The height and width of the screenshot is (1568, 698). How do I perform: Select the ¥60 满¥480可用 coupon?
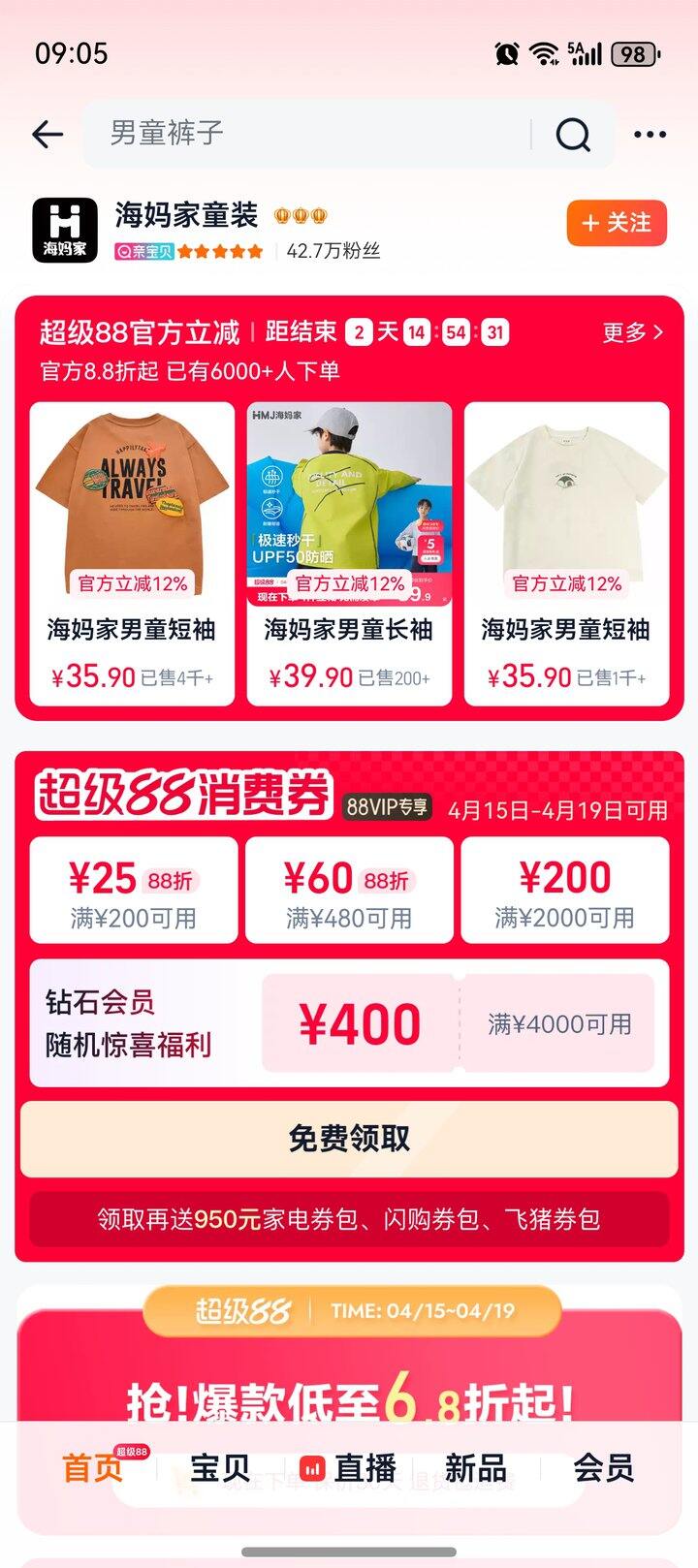[349, 891]
